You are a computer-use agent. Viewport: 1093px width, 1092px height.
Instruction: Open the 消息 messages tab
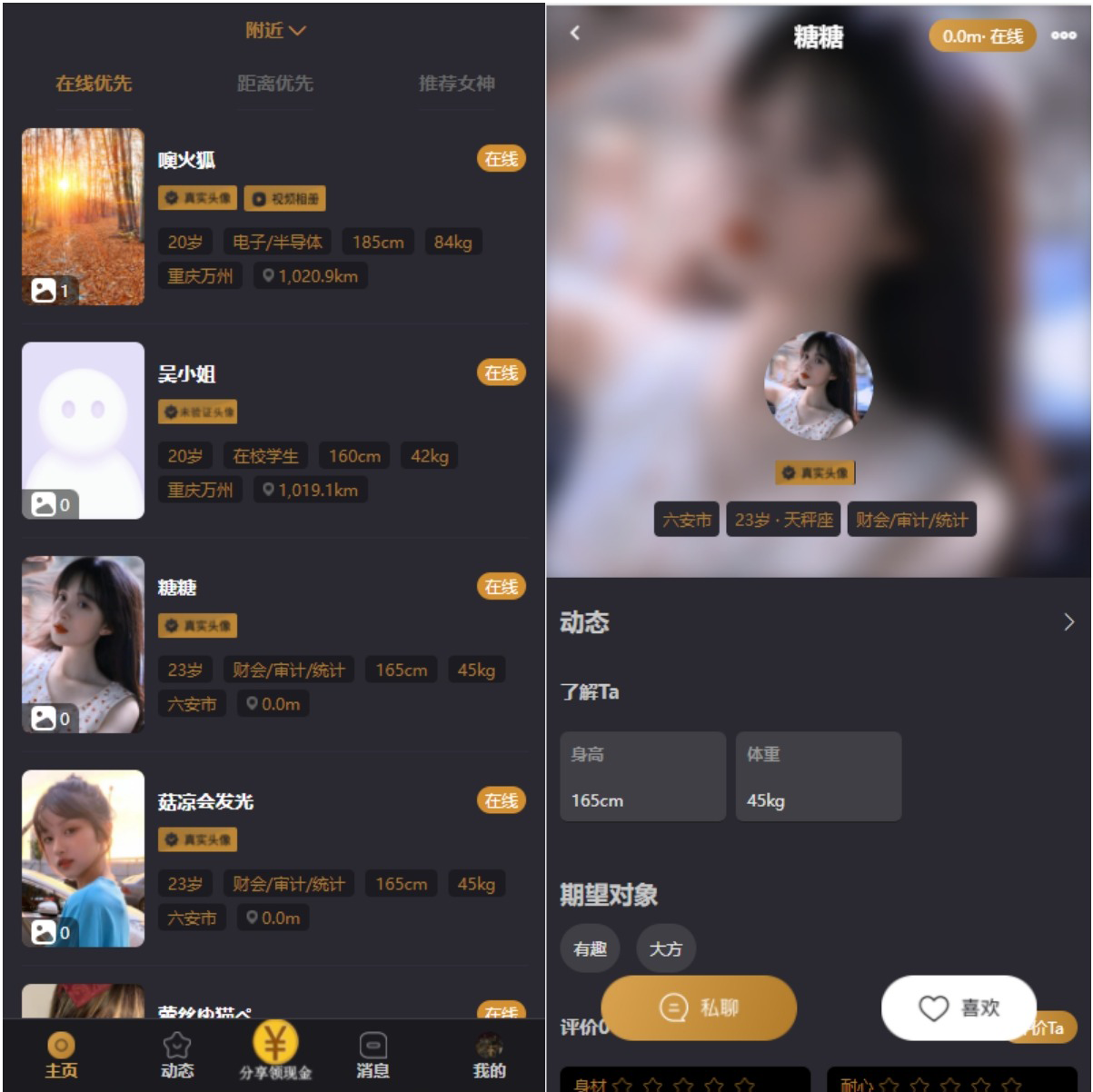coord(373,1056)
